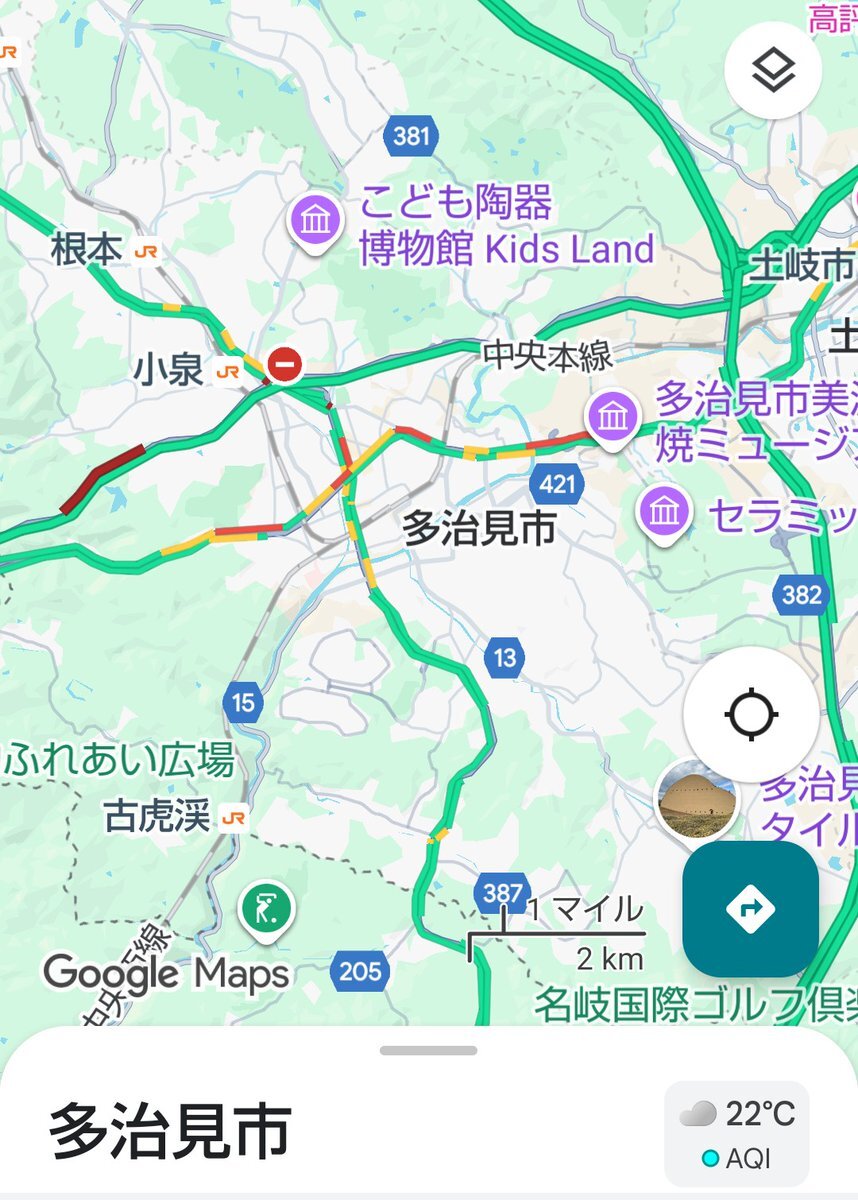
Task: Open the weather and AQI chip showing 22°C
Action: (x=736, y=1133)
